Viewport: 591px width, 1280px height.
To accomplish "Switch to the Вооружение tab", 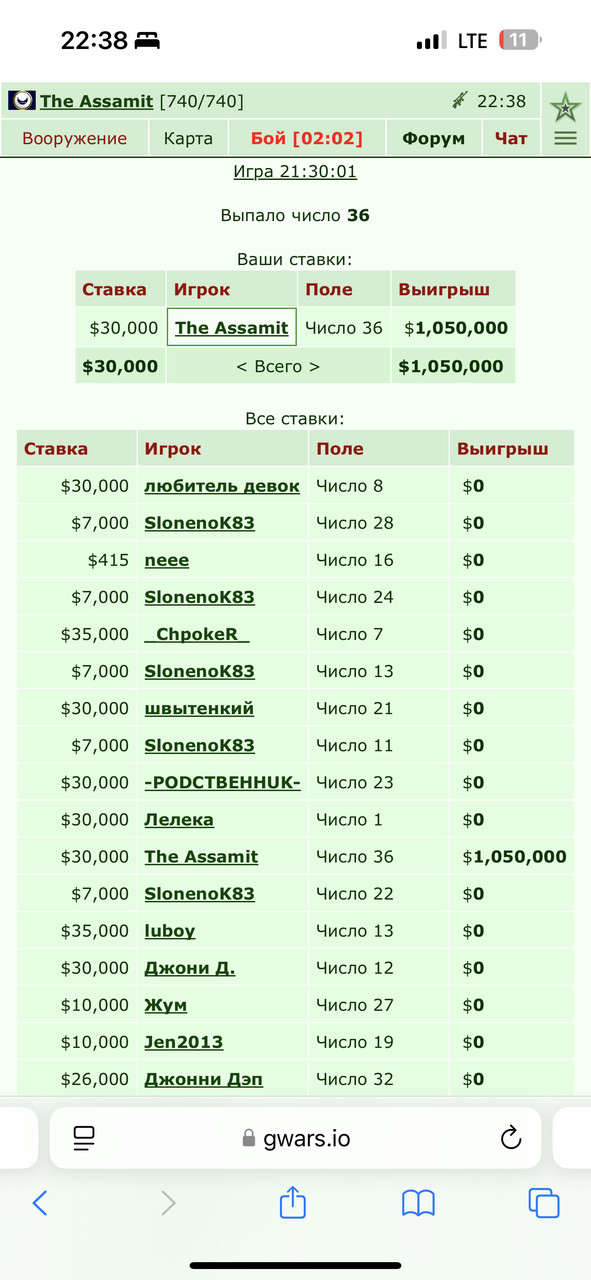I will click(75, 138).
